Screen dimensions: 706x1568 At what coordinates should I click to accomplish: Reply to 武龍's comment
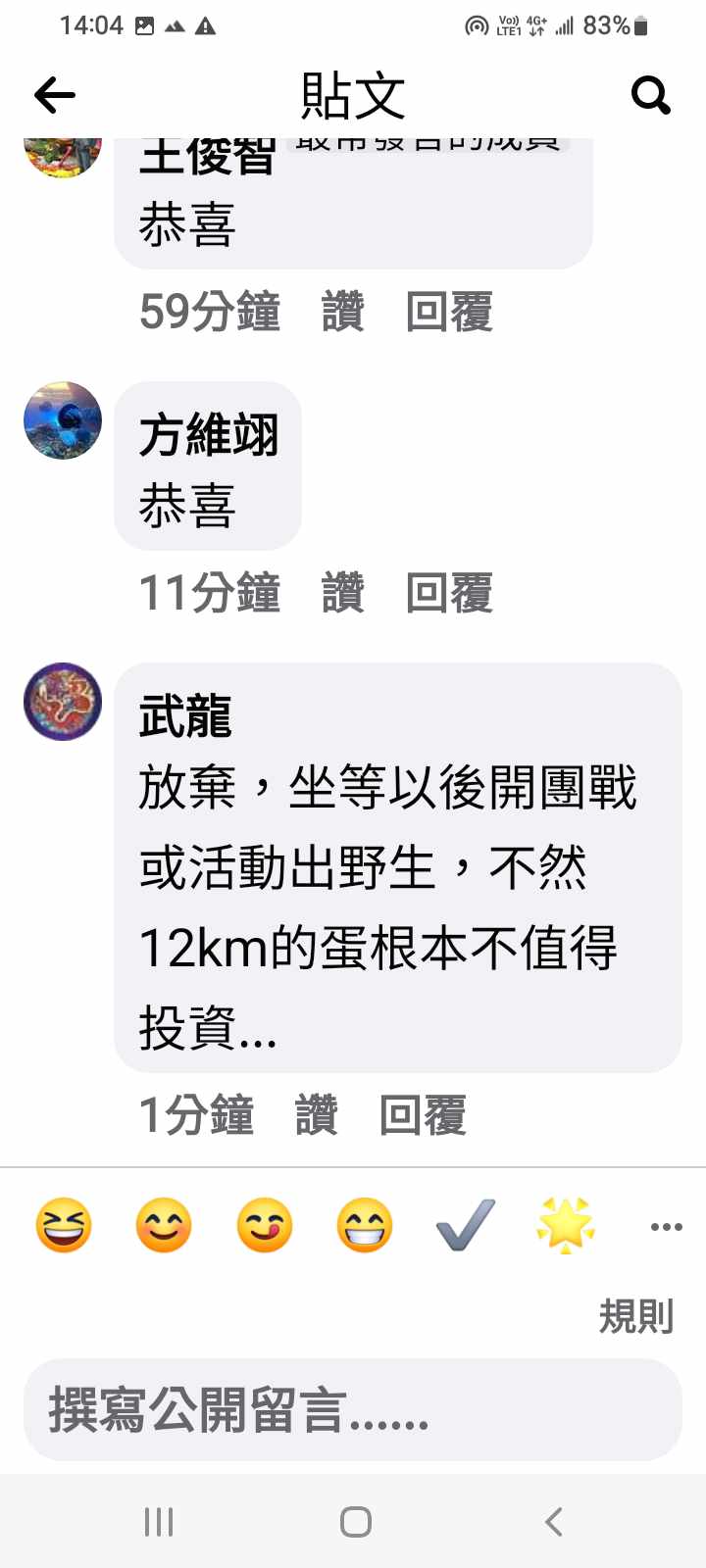[423, 1116]
